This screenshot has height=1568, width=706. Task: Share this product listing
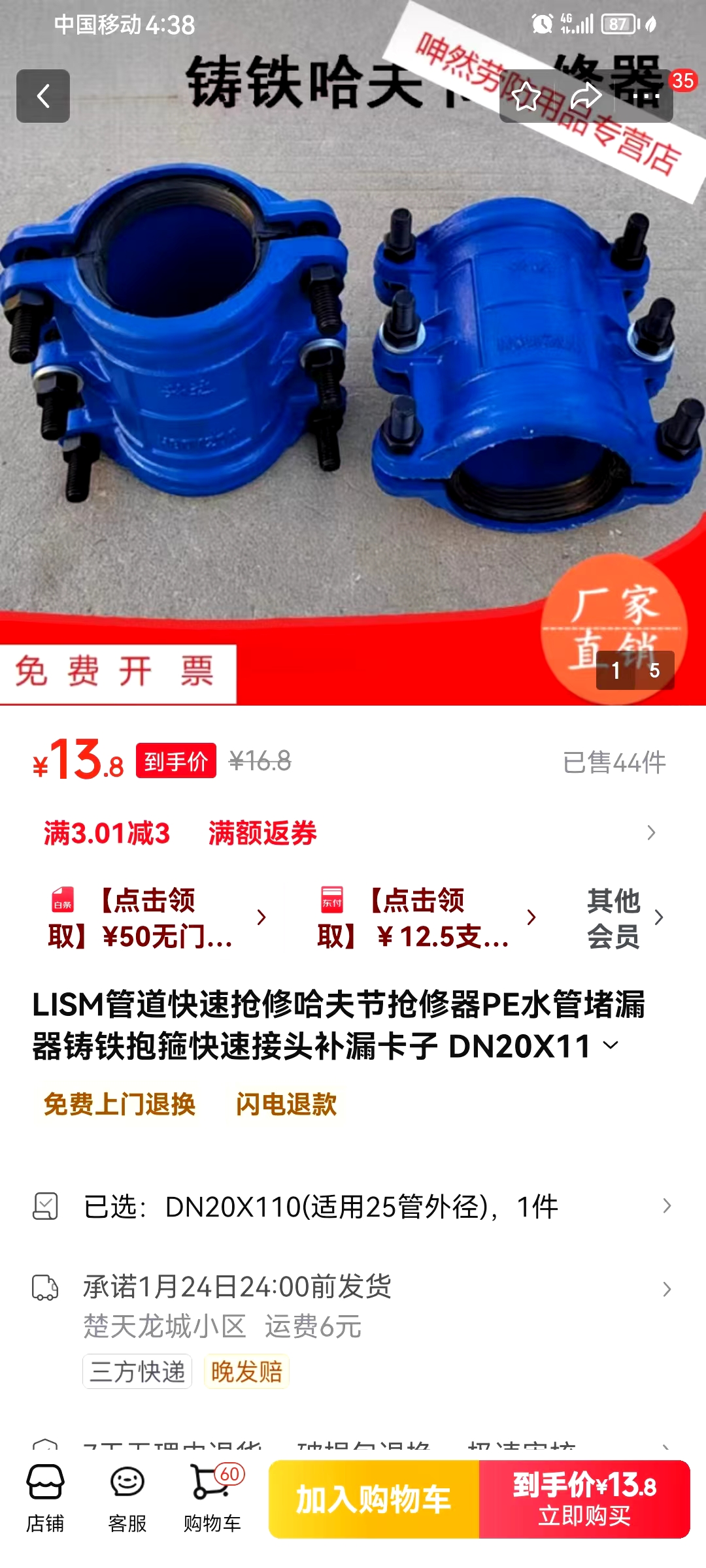click(586, 97)
